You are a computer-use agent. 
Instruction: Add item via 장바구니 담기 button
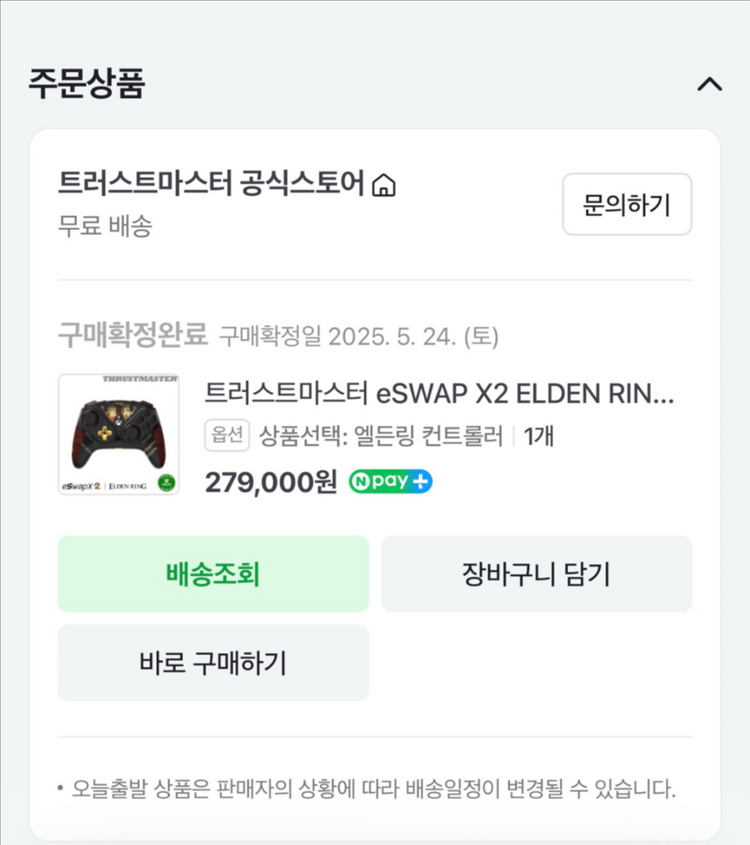tap(538, 573)
